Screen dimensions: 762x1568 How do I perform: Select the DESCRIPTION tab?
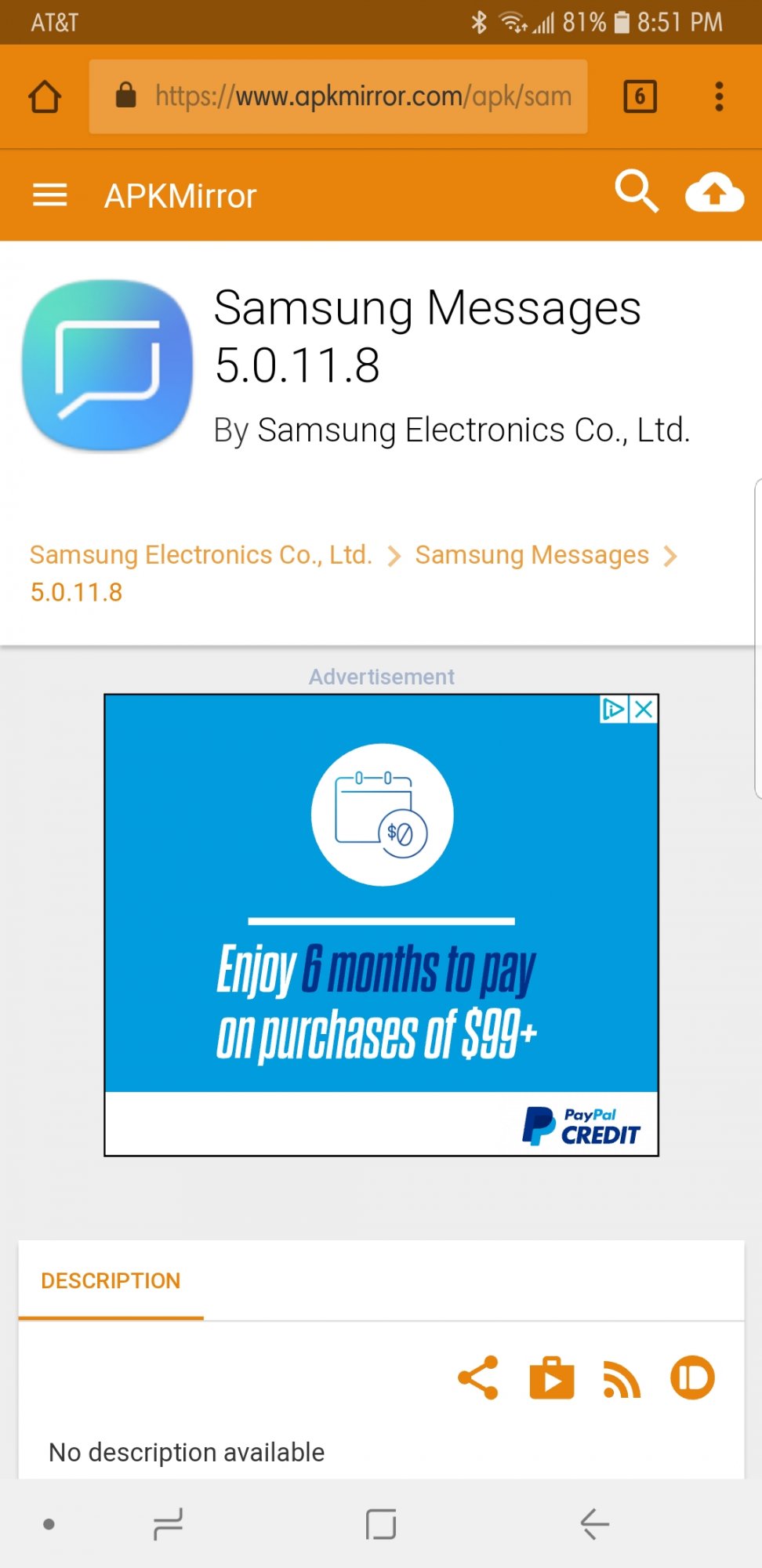click(x=111, y=1280)
